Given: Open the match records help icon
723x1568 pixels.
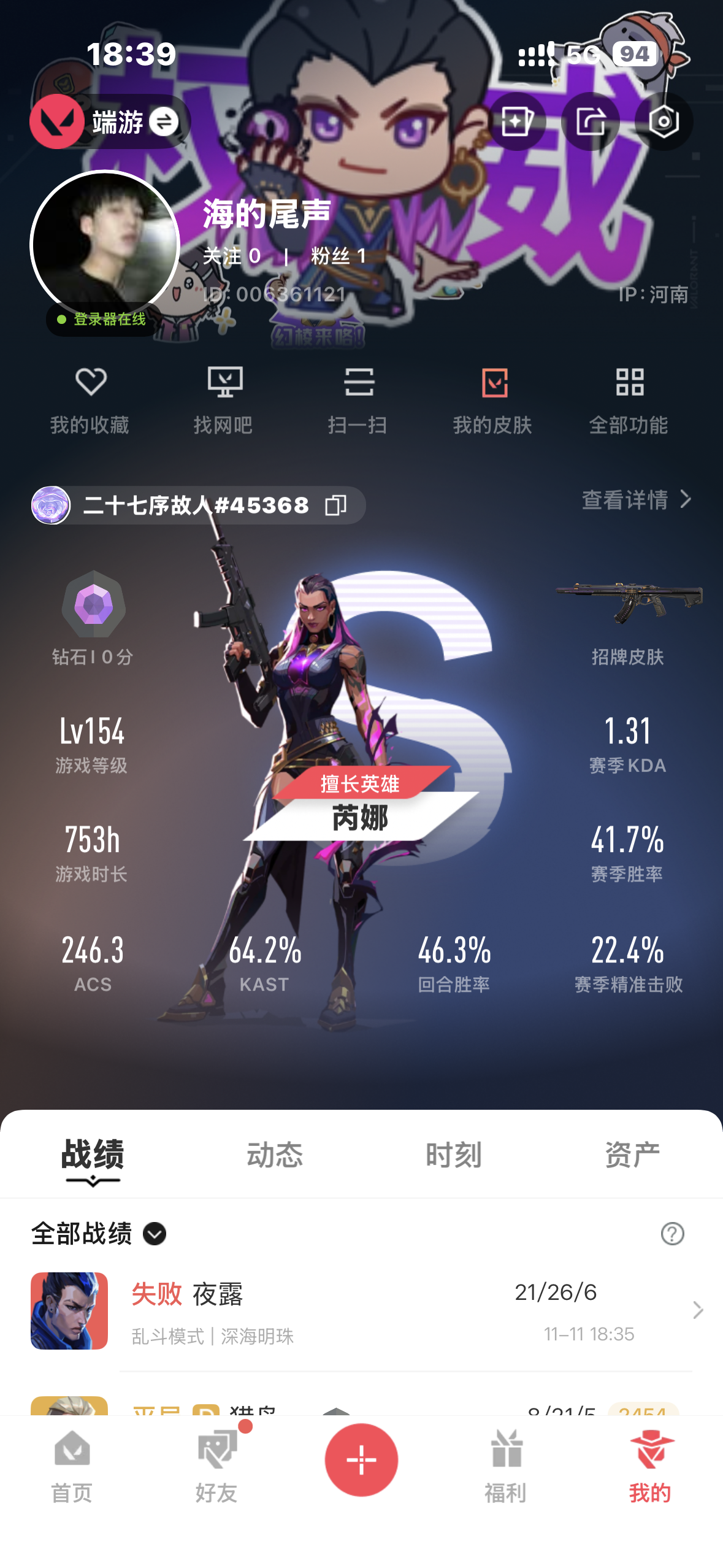Looking at the screenshot, I should tap(672, 1234).
